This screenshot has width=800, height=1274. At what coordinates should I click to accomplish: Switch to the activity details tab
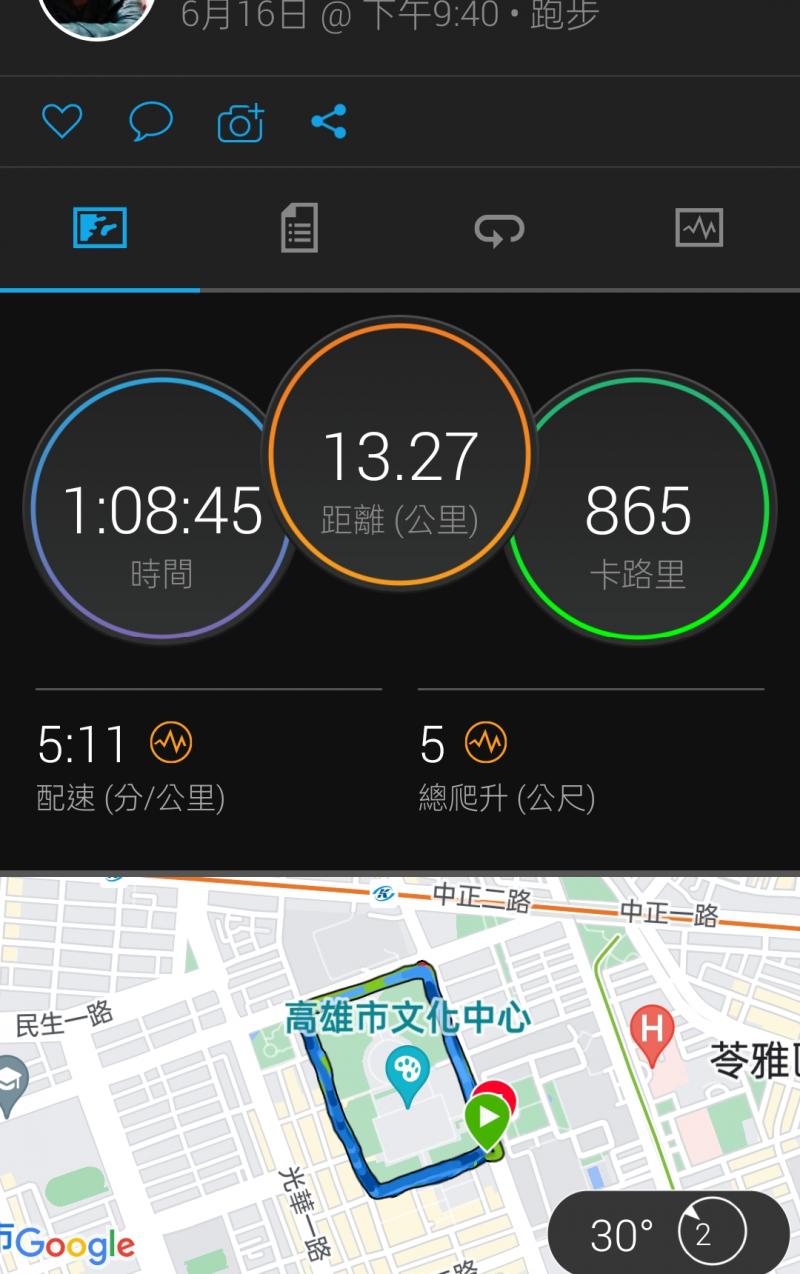[299, 228]
